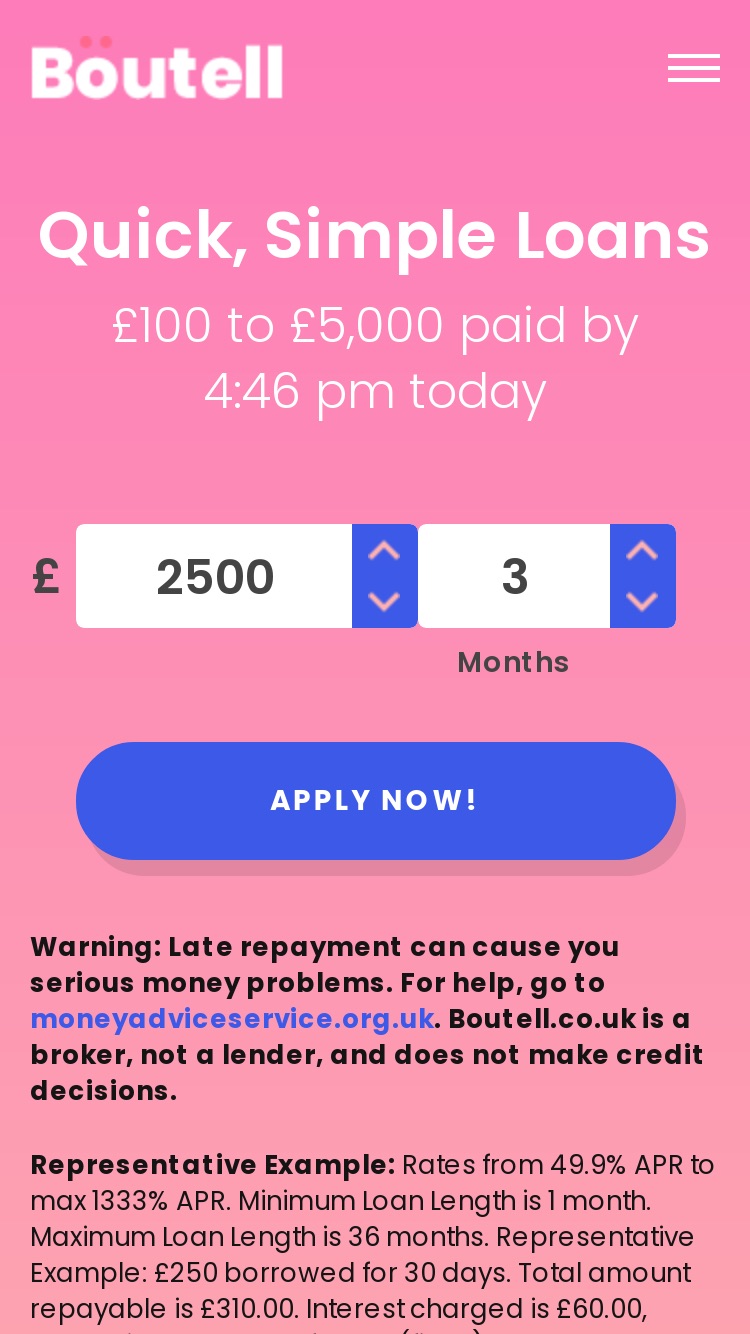Screen dimensions: 750x1334
Task: Increase the months with up arrow
Action: point(642,550)
